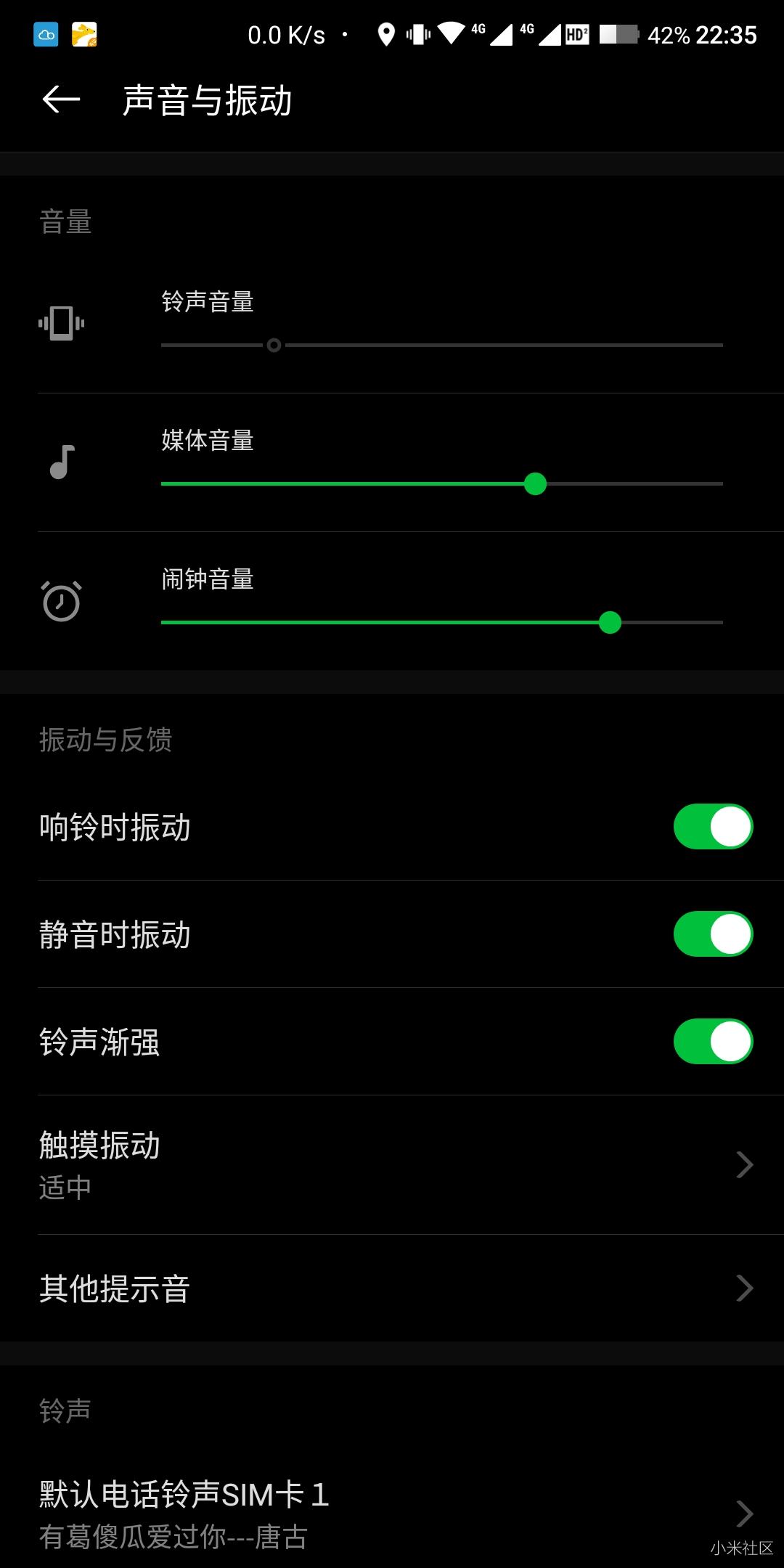
Task: Open 触摸振动 intensity setting
Action: pyautogui.click(x=392, y=1164)
